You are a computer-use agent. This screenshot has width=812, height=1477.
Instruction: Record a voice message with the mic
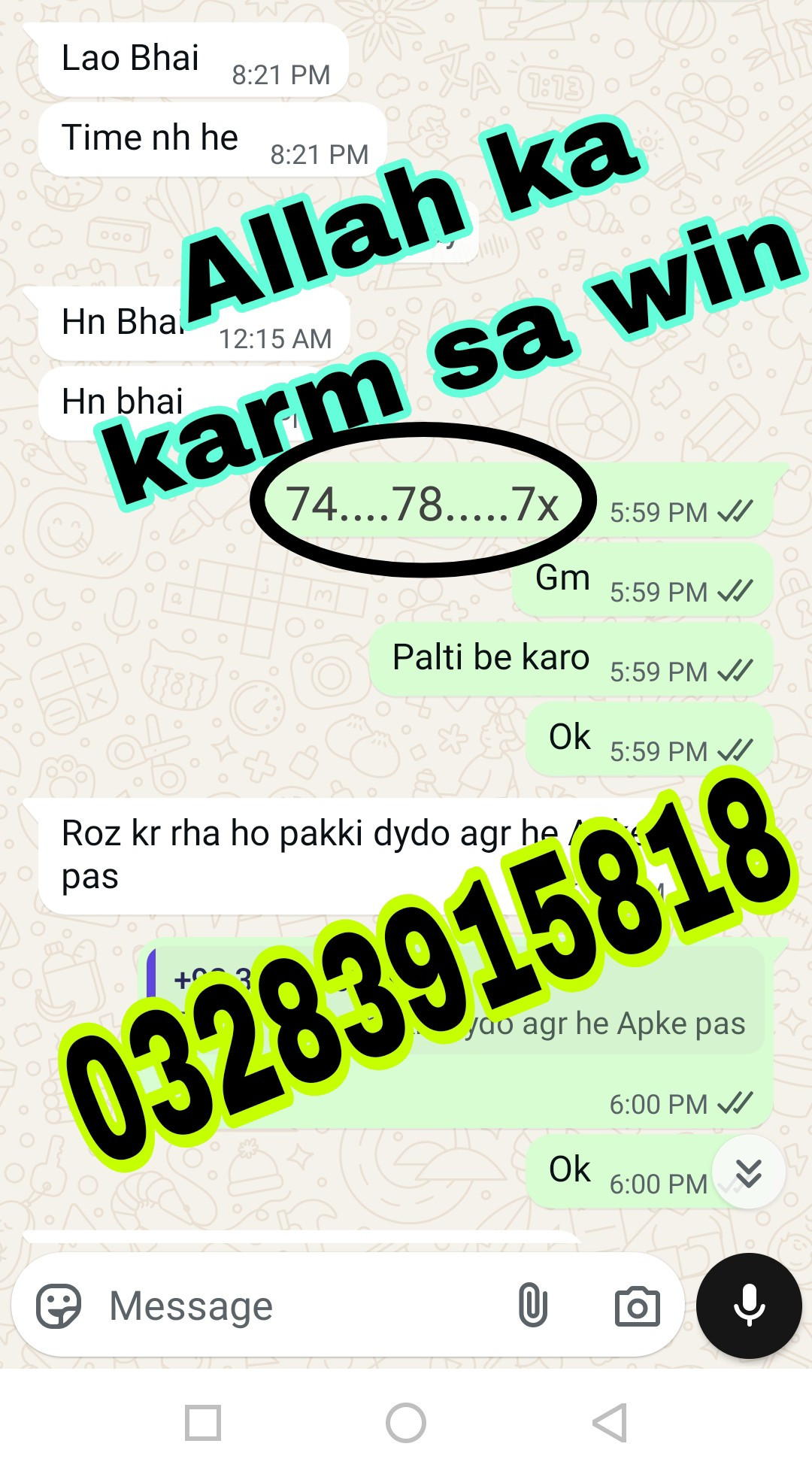coord(749,1306)
